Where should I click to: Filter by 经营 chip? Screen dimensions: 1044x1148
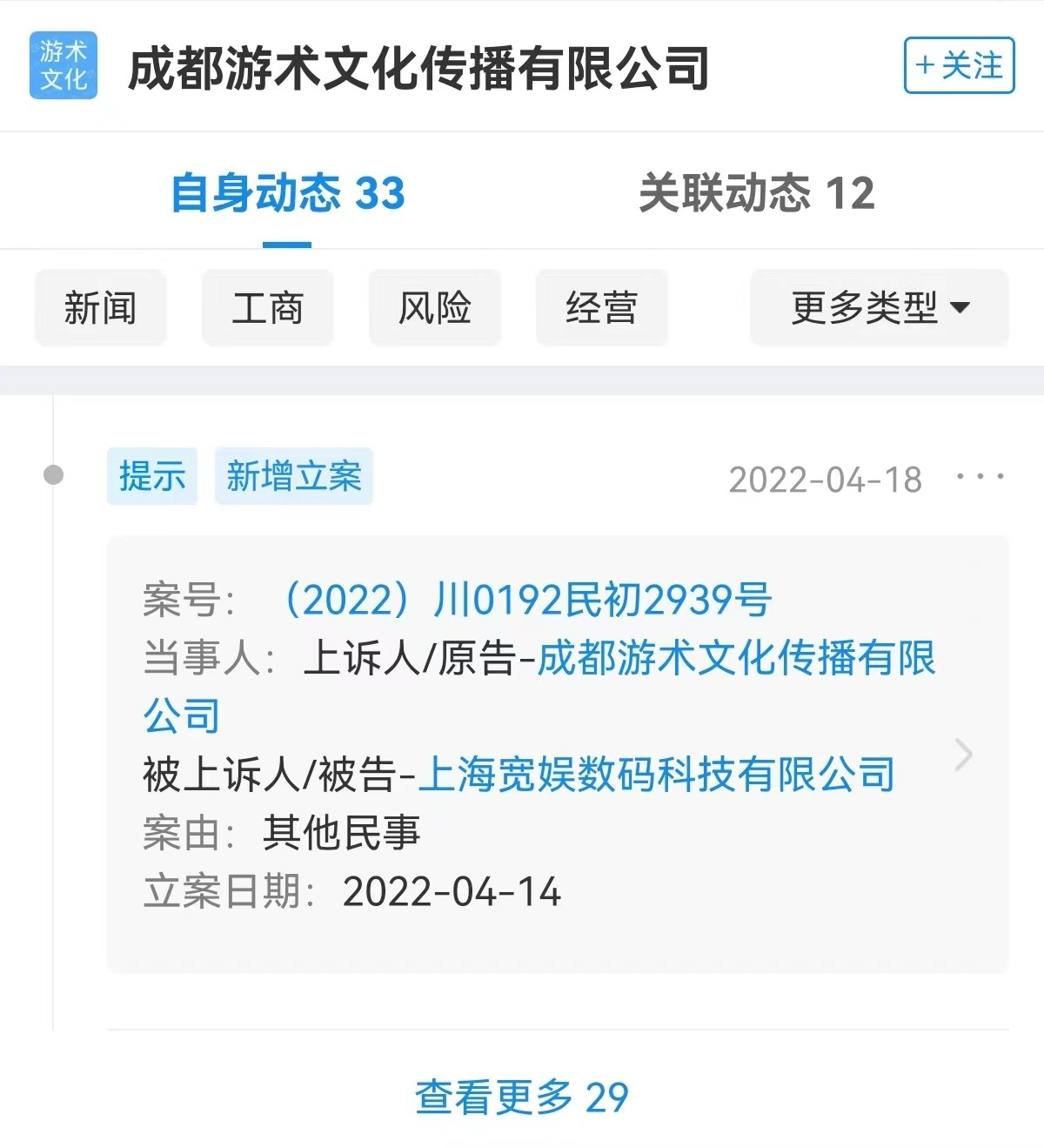pos(601,308)
